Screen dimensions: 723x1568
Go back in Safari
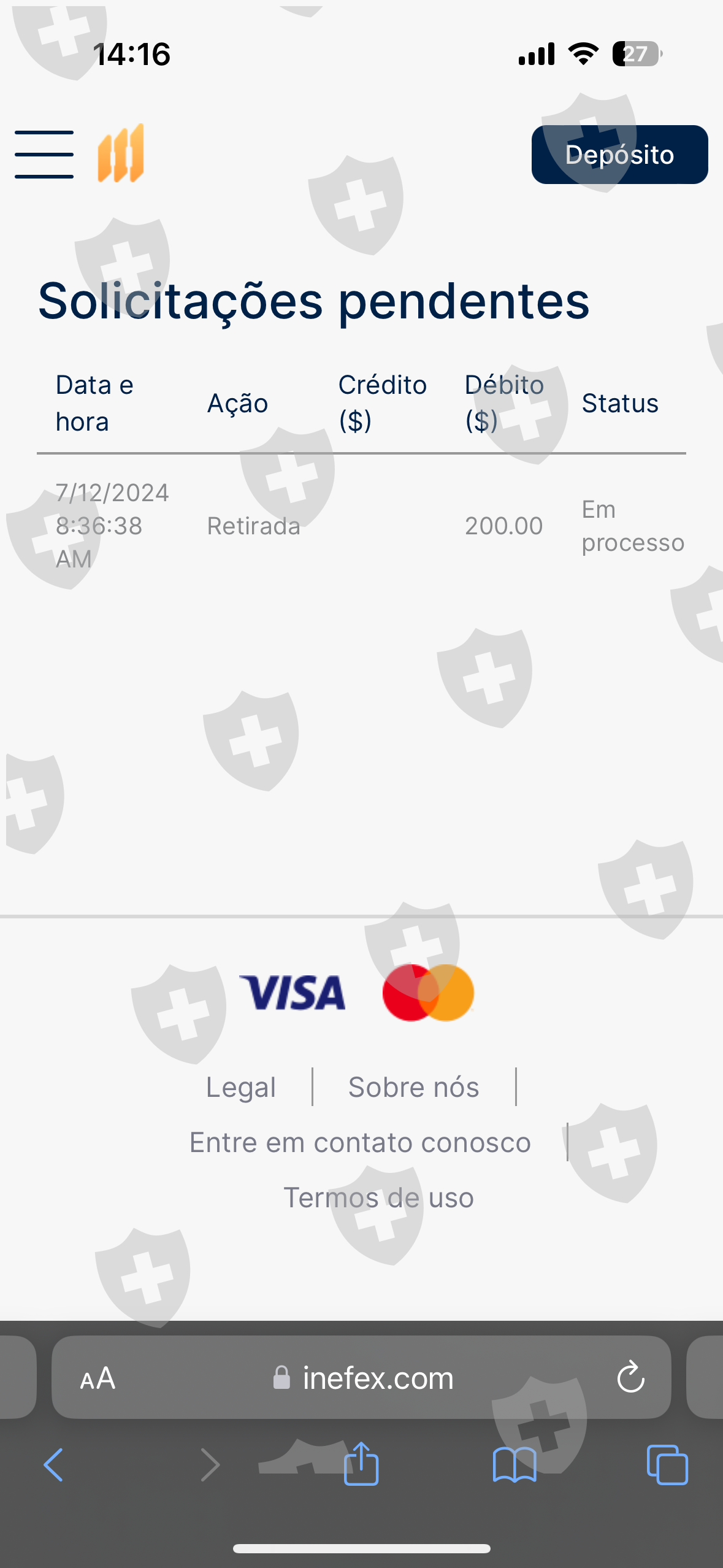pos(53,1465)
